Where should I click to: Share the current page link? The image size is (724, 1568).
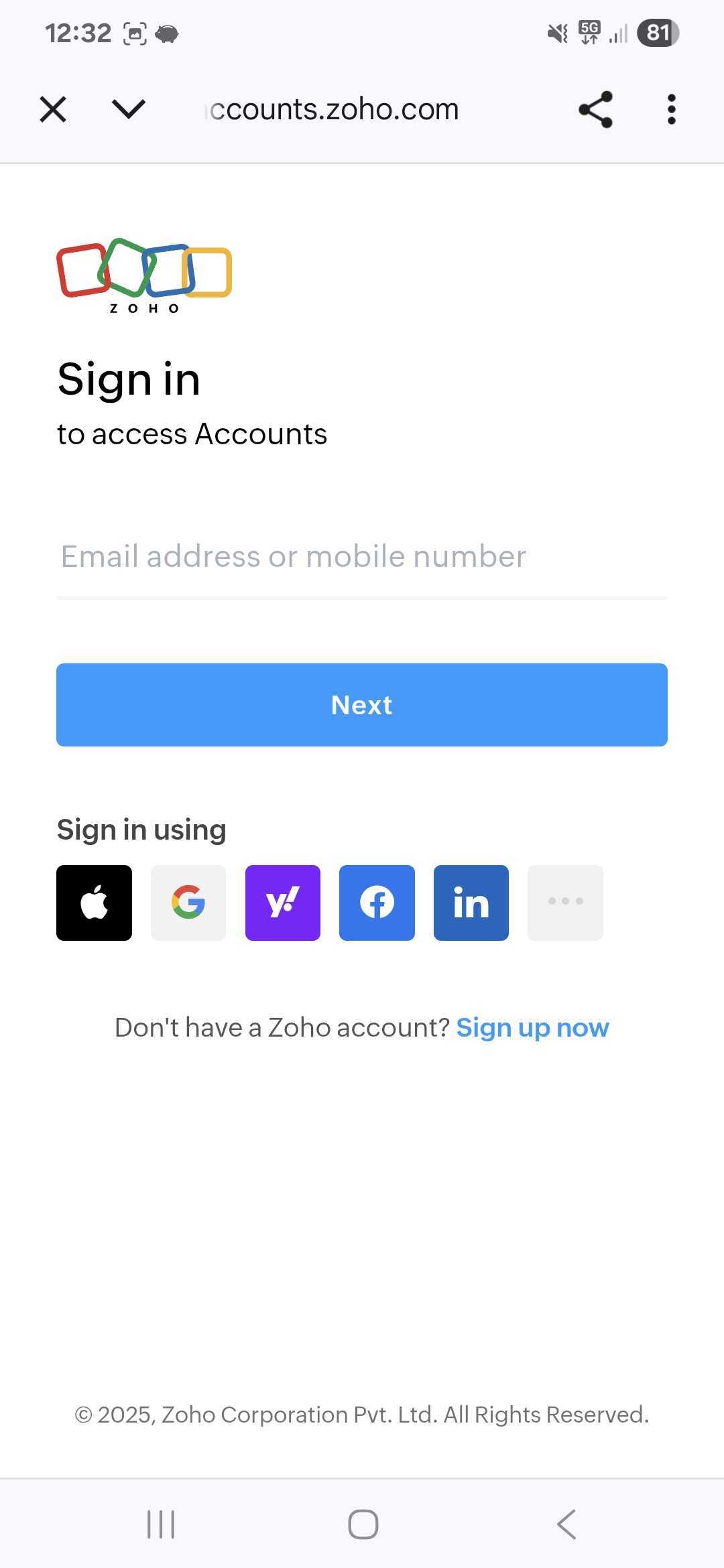click(x=595, y=109)
